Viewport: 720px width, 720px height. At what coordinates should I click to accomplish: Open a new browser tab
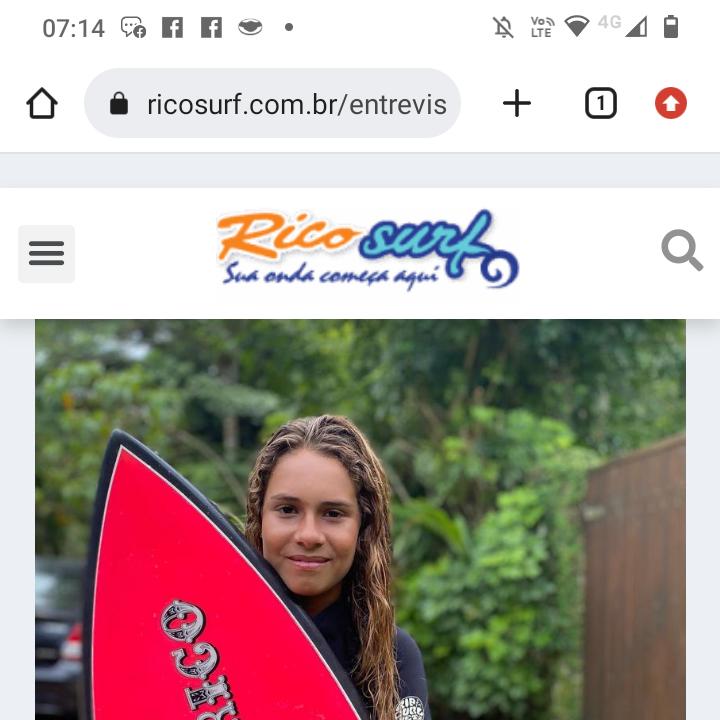coord(516,103)
